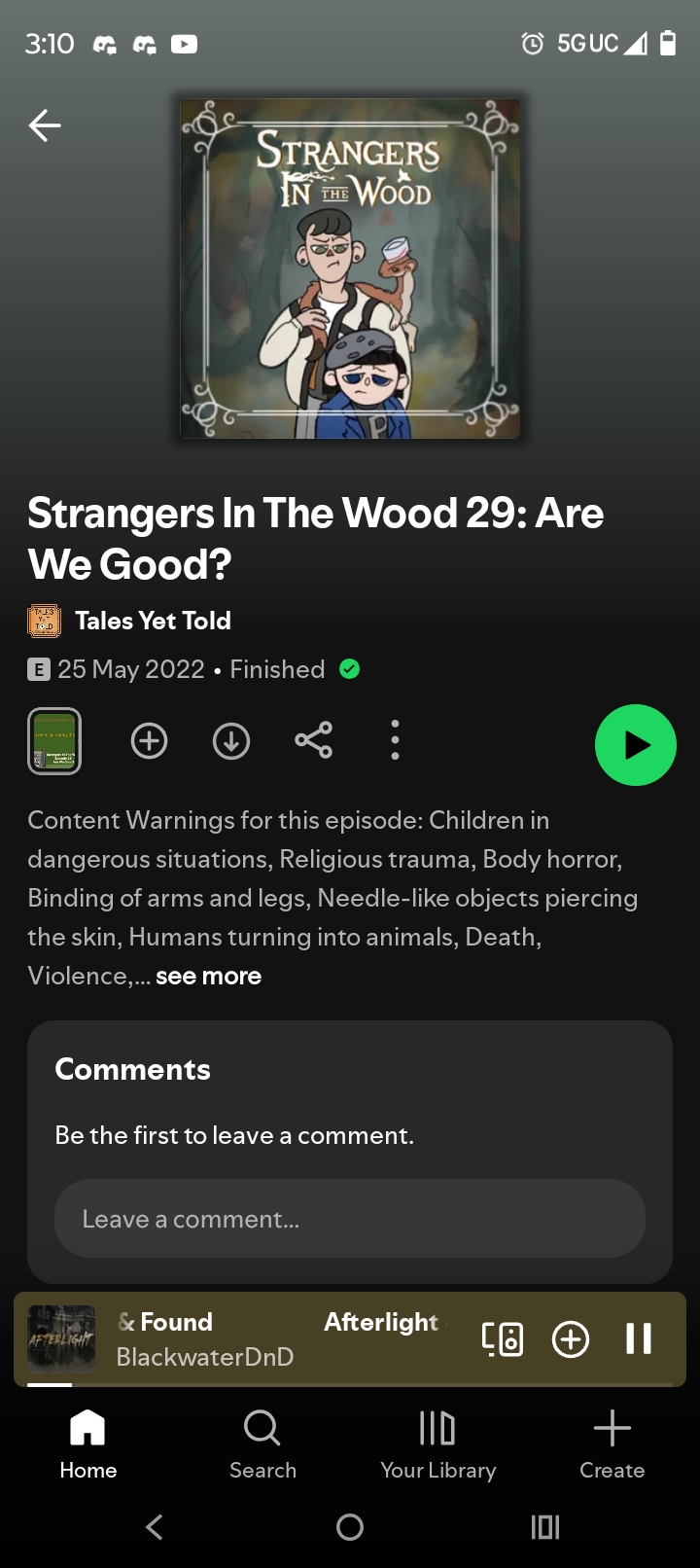The height and width of the screenshot is (1568, 700).
Task: Switch to the Home tab
Action: pyautogui.click(x=87, y=1443)
